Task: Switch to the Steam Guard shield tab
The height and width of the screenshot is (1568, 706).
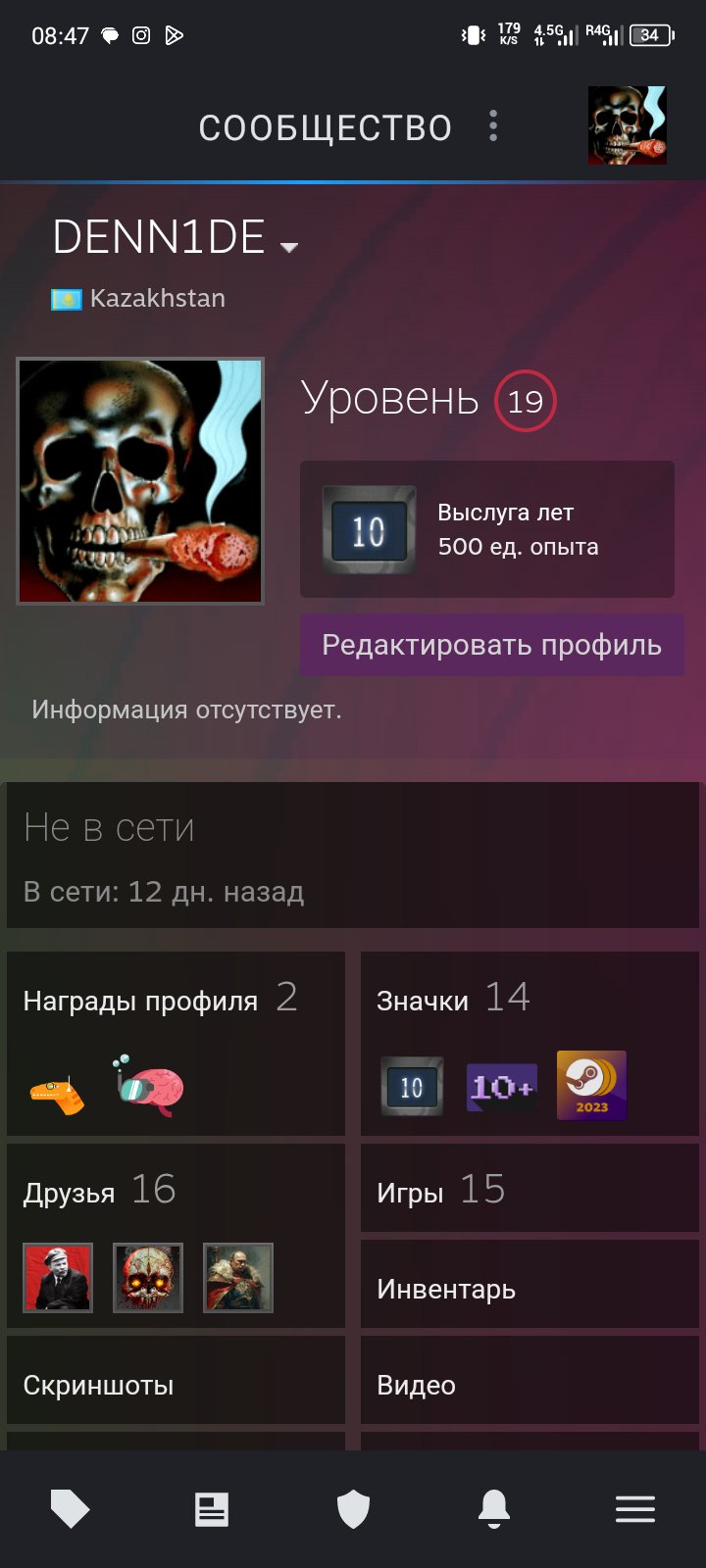Action: [353, 1509]
